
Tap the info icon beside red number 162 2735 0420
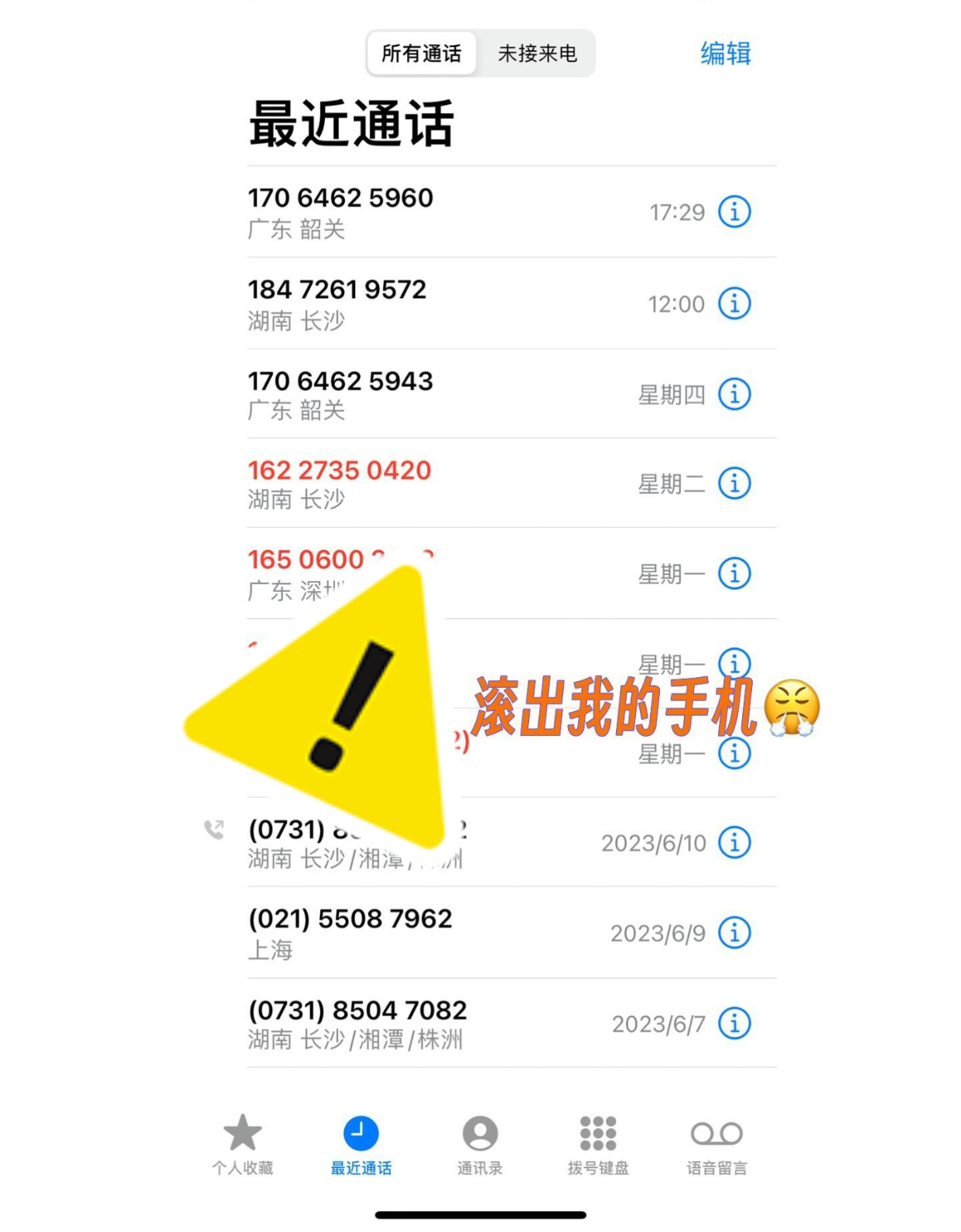point(734,483)
